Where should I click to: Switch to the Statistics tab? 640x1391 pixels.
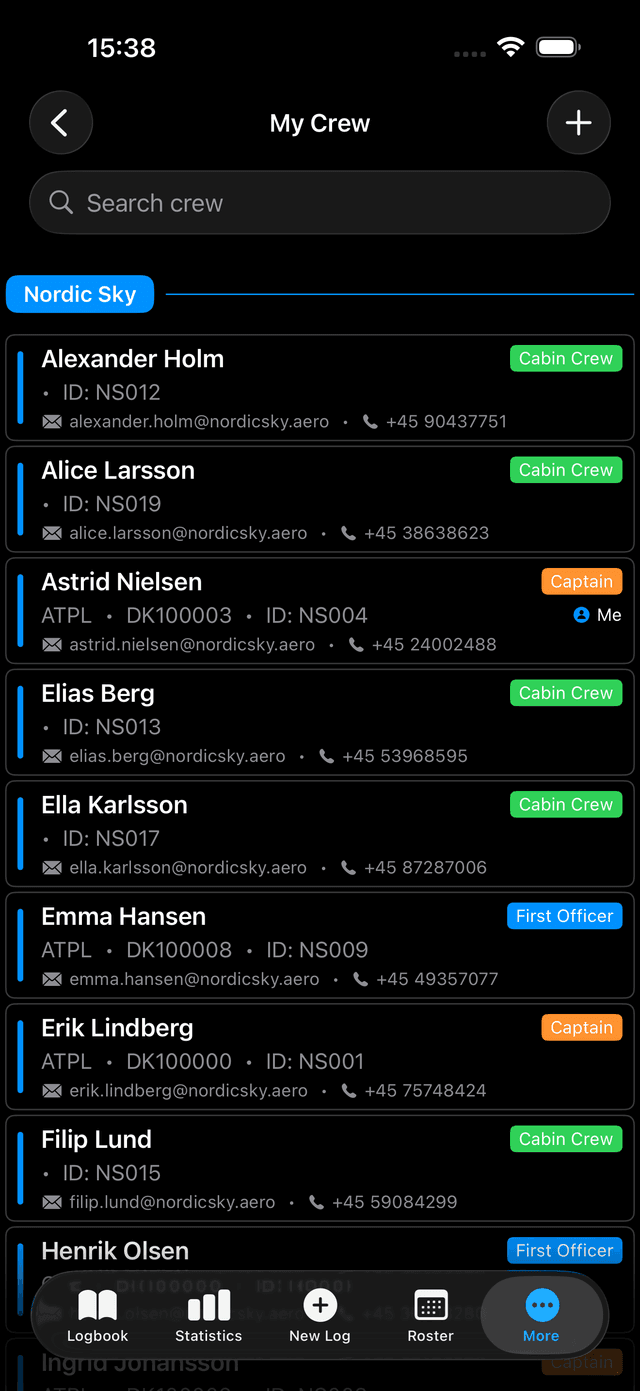pos(208,1316)
